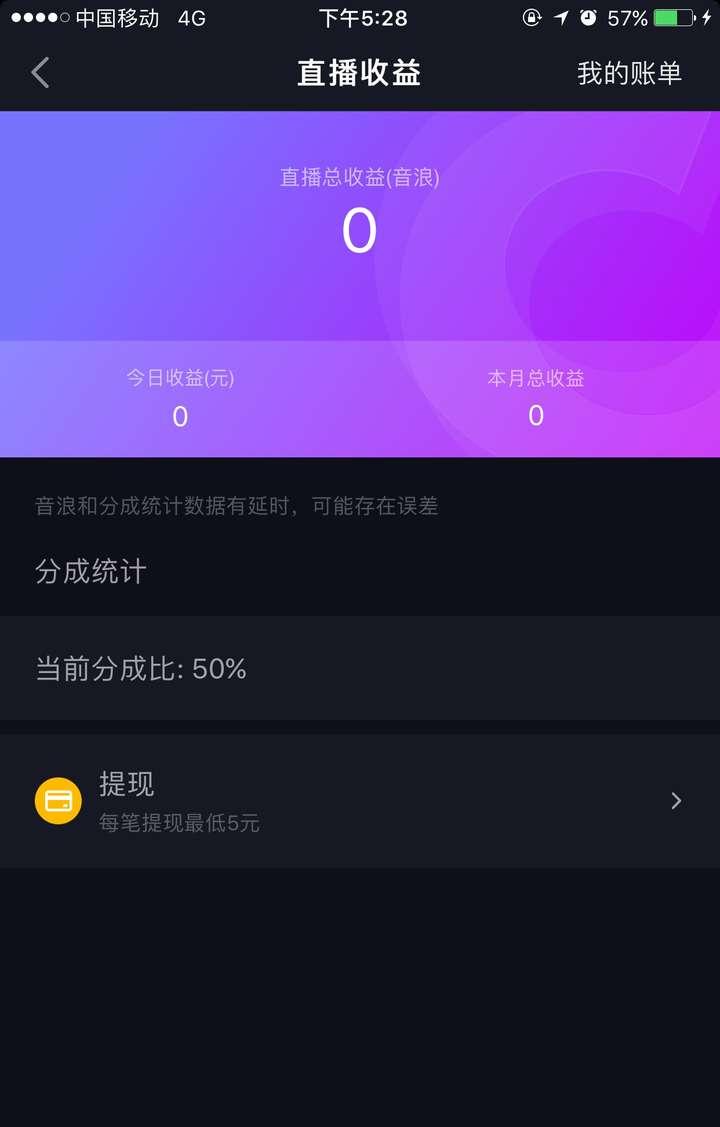
Task: Tap the 4G network indicator
Action: click(x=190, y=17)
